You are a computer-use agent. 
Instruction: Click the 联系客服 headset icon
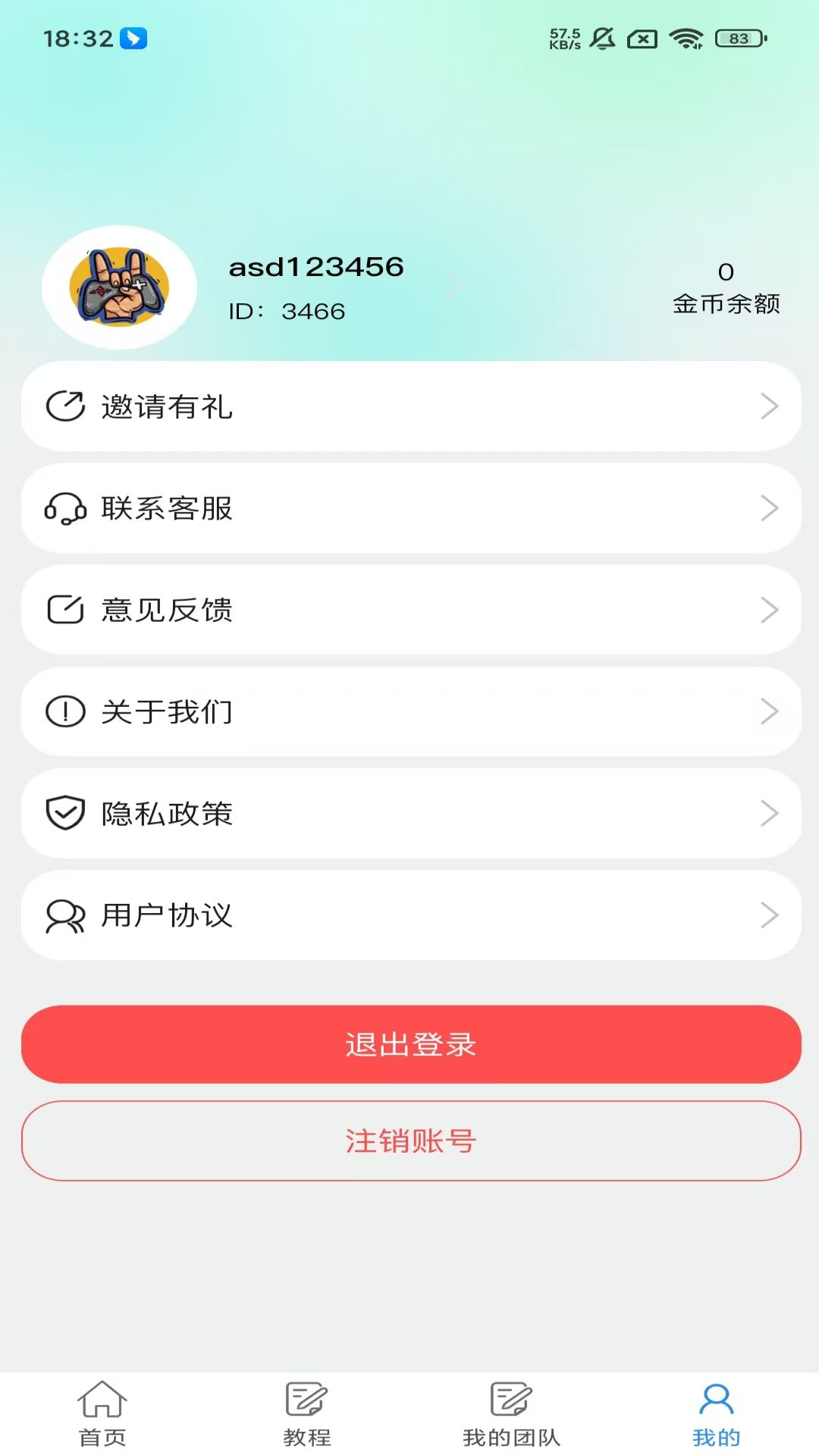coord(64,509)
